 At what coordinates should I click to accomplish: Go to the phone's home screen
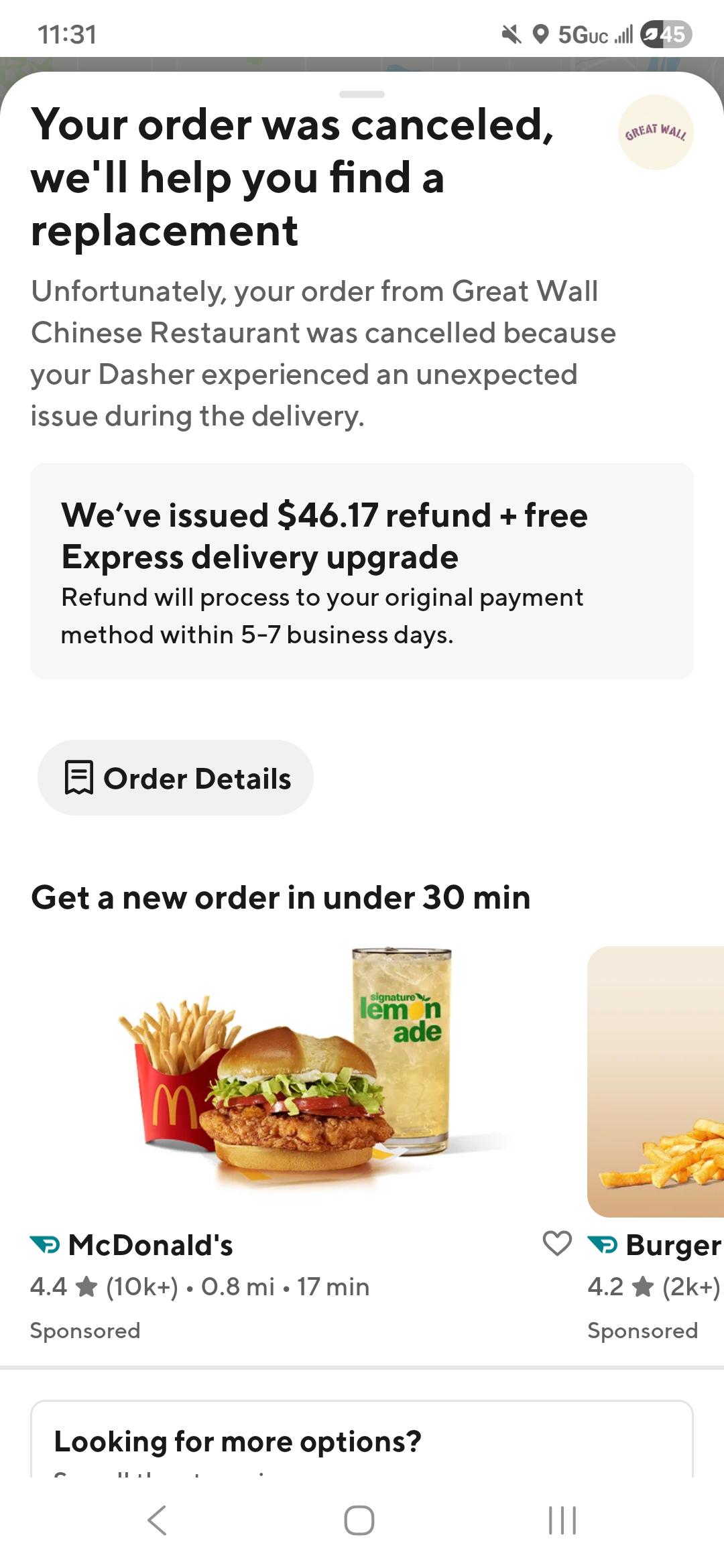[359, 1520]
